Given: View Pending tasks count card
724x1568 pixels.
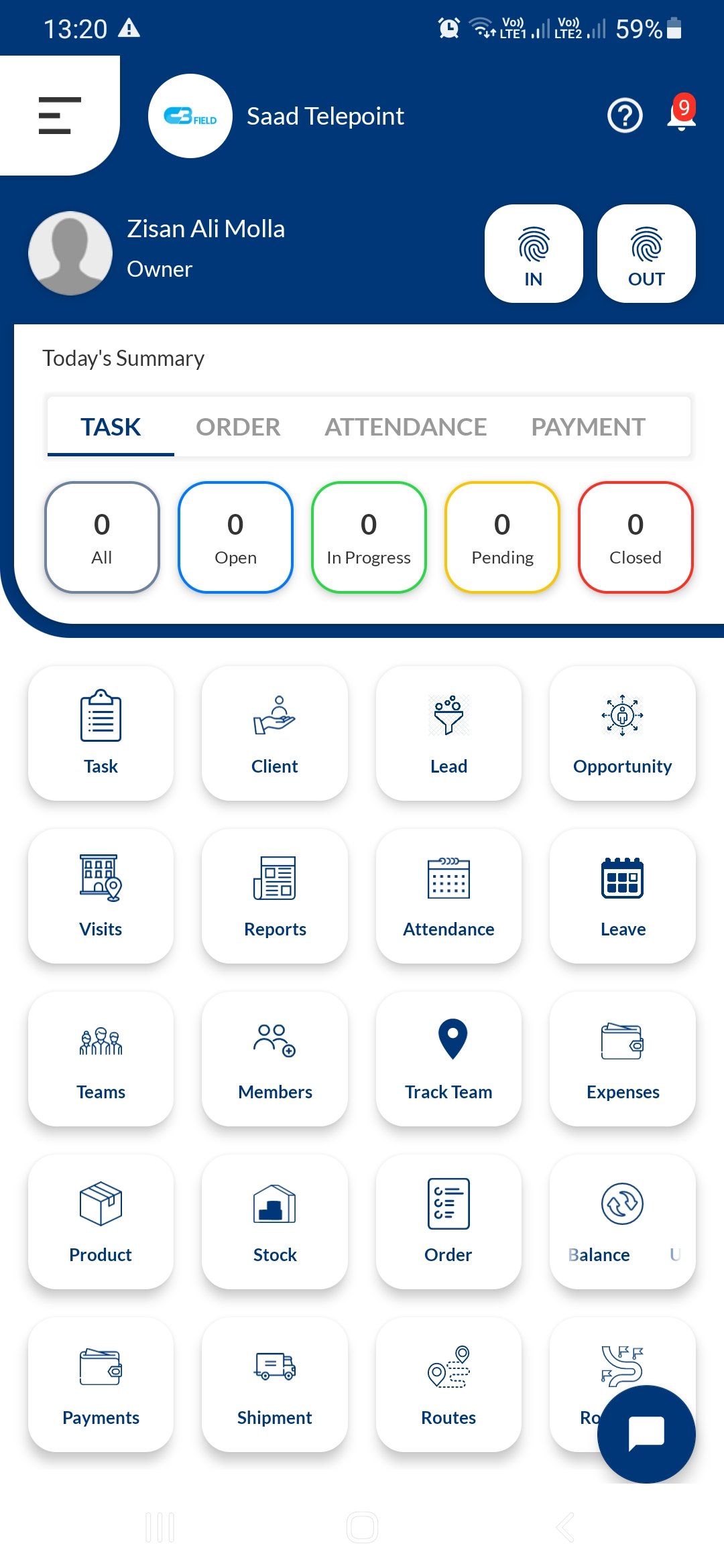Looking at the screenshot, I should [x=502, y=537].
